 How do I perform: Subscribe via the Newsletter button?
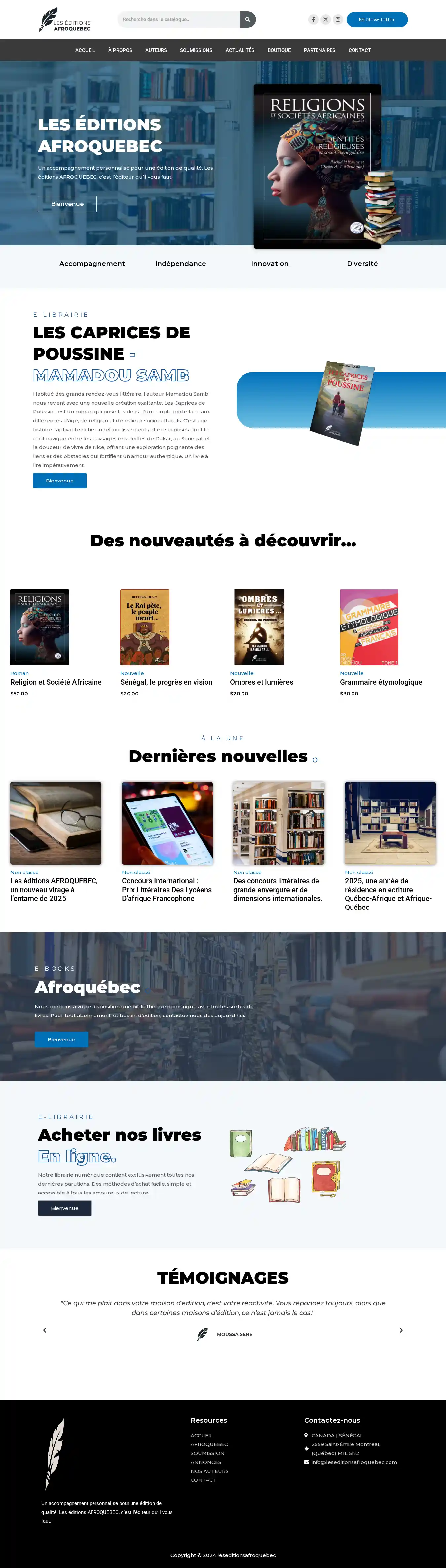pyautogui.click(x=377, y=19)
